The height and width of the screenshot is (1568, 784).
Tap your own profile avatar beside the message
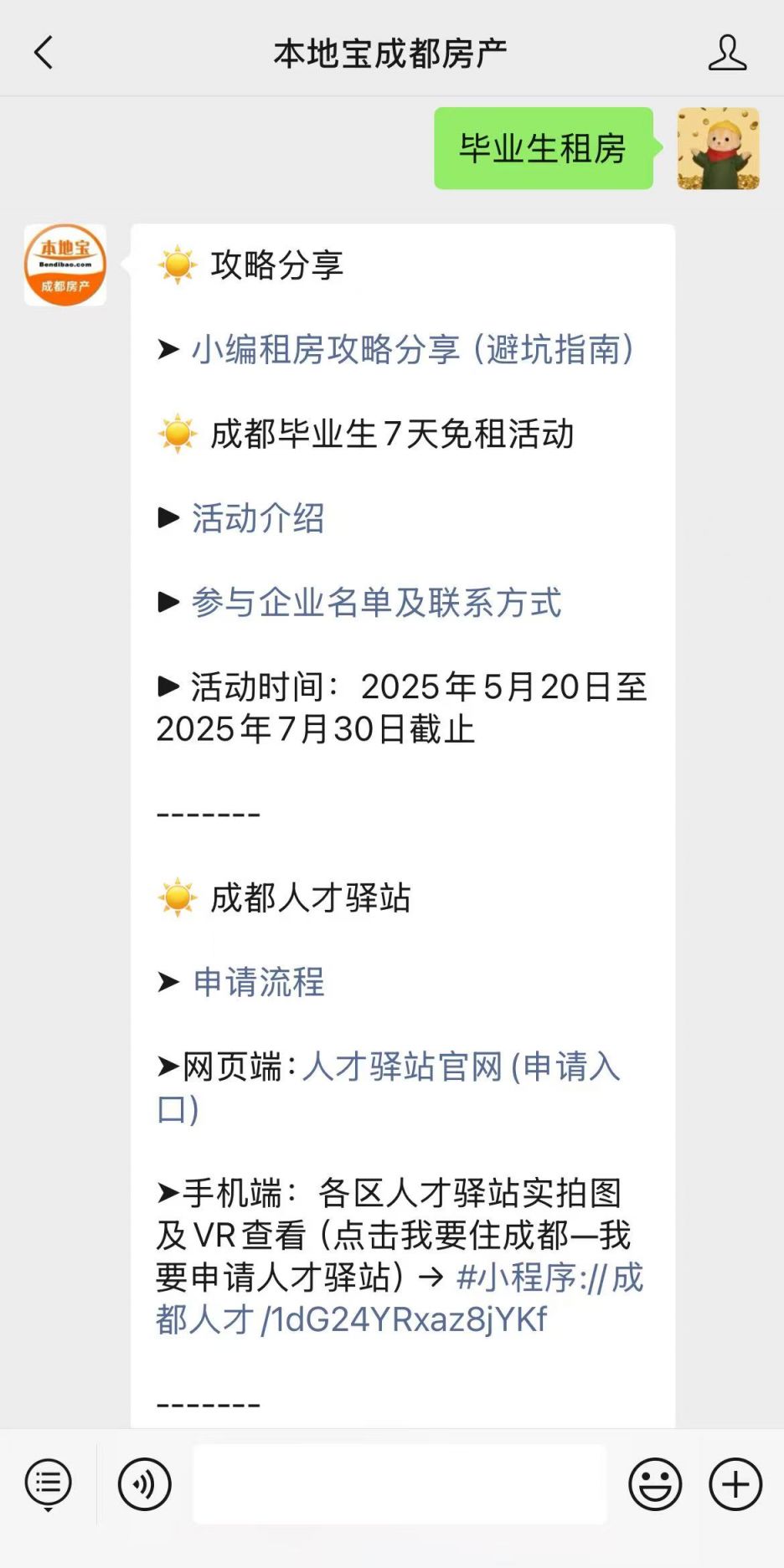click(719, 149)
